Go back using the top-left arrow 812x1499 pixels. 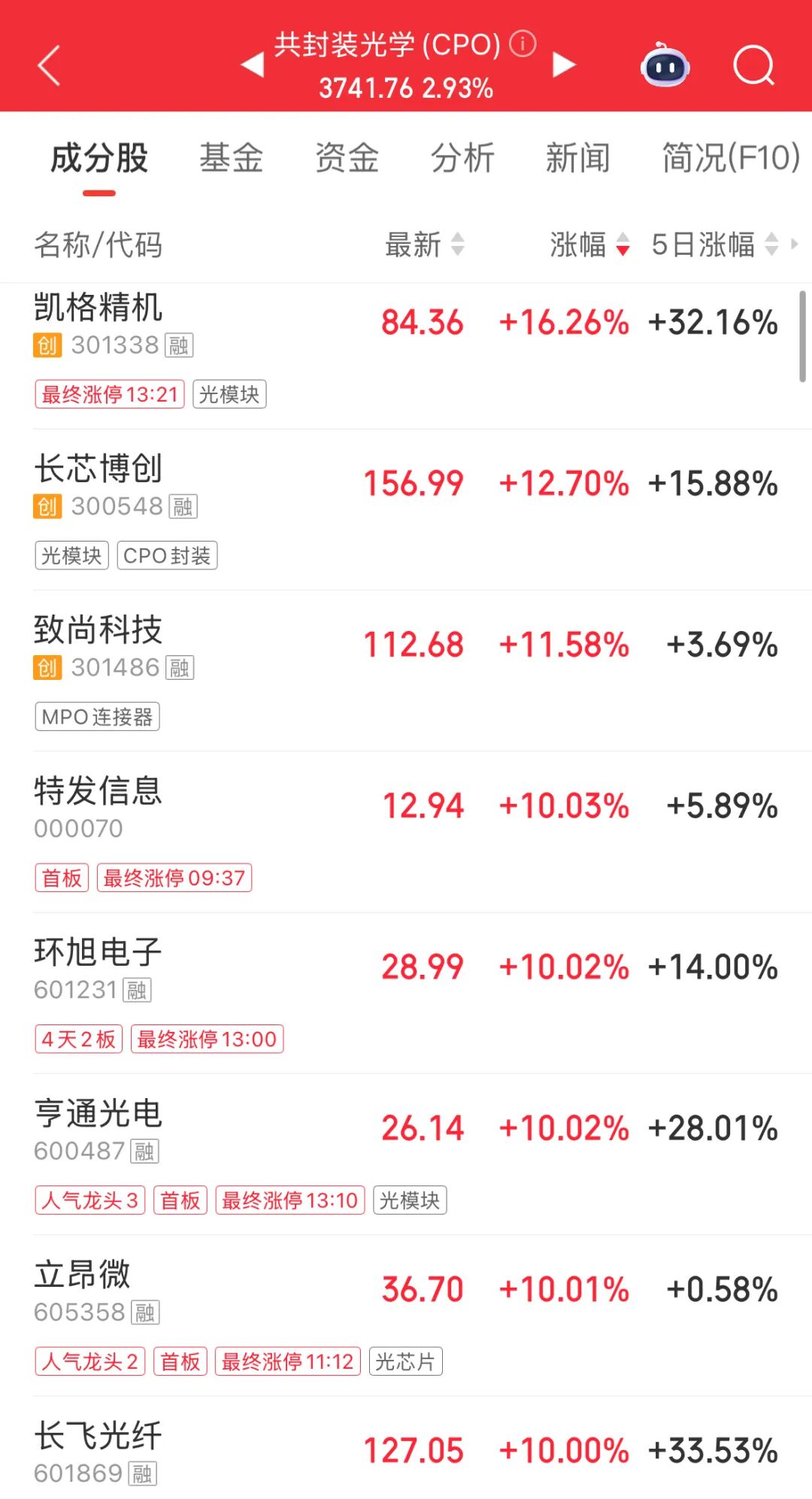click(x=49, y=65)
